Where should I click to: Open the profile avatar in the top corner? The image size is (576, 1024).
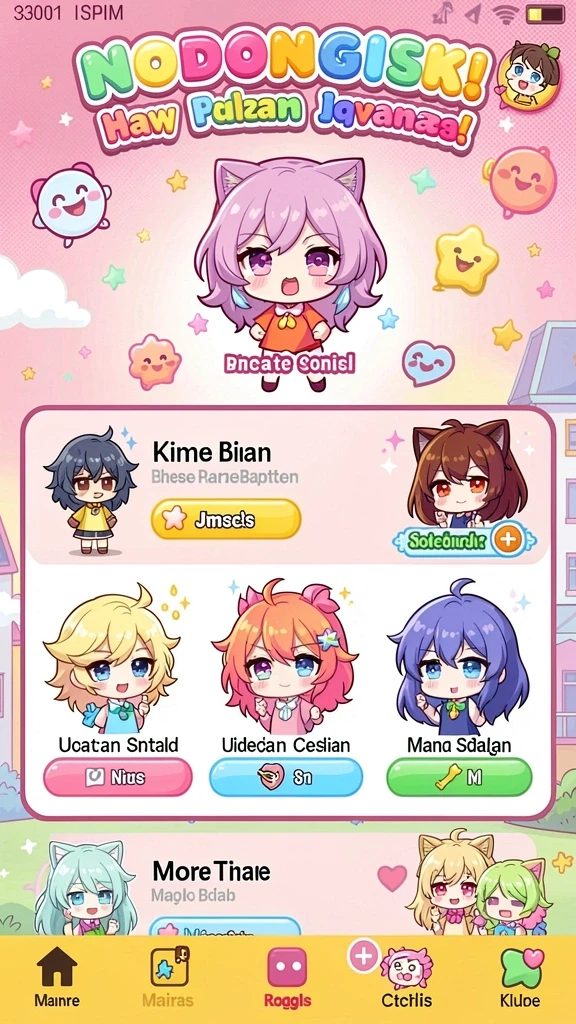point(530,75)
